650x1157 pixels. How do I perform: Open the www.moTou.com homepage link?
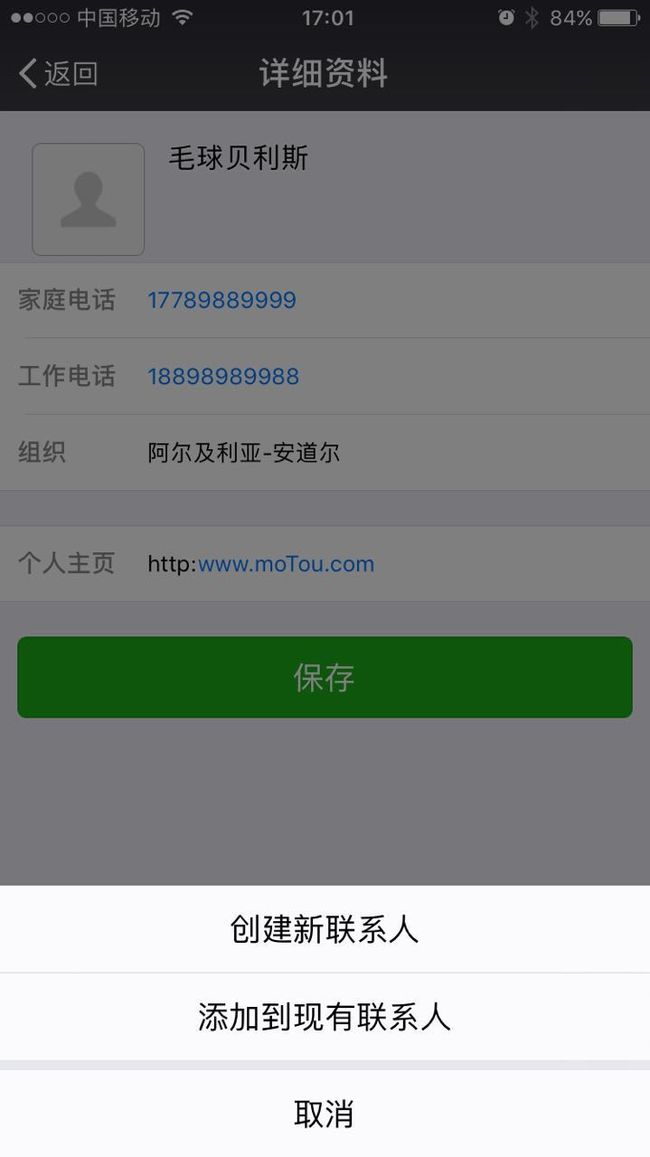coord(286,564)
